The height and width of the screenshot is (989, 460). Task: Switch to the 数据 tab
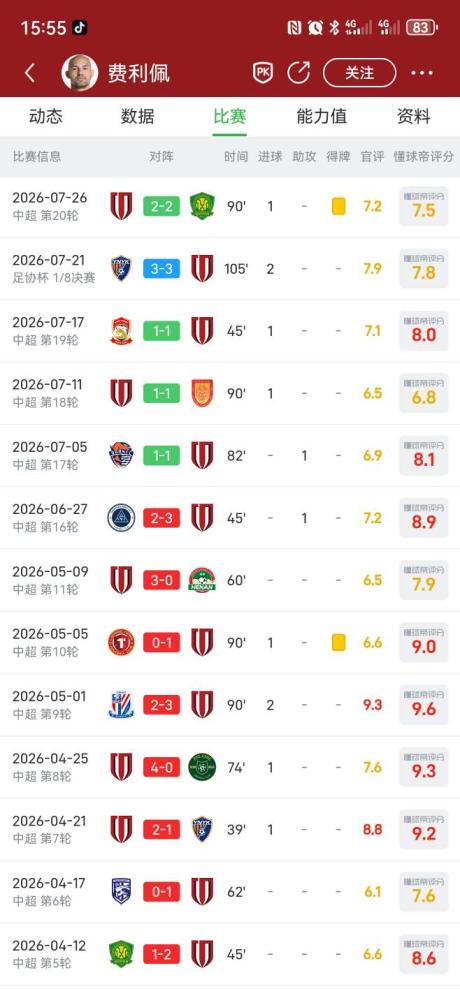pos(138,116)
